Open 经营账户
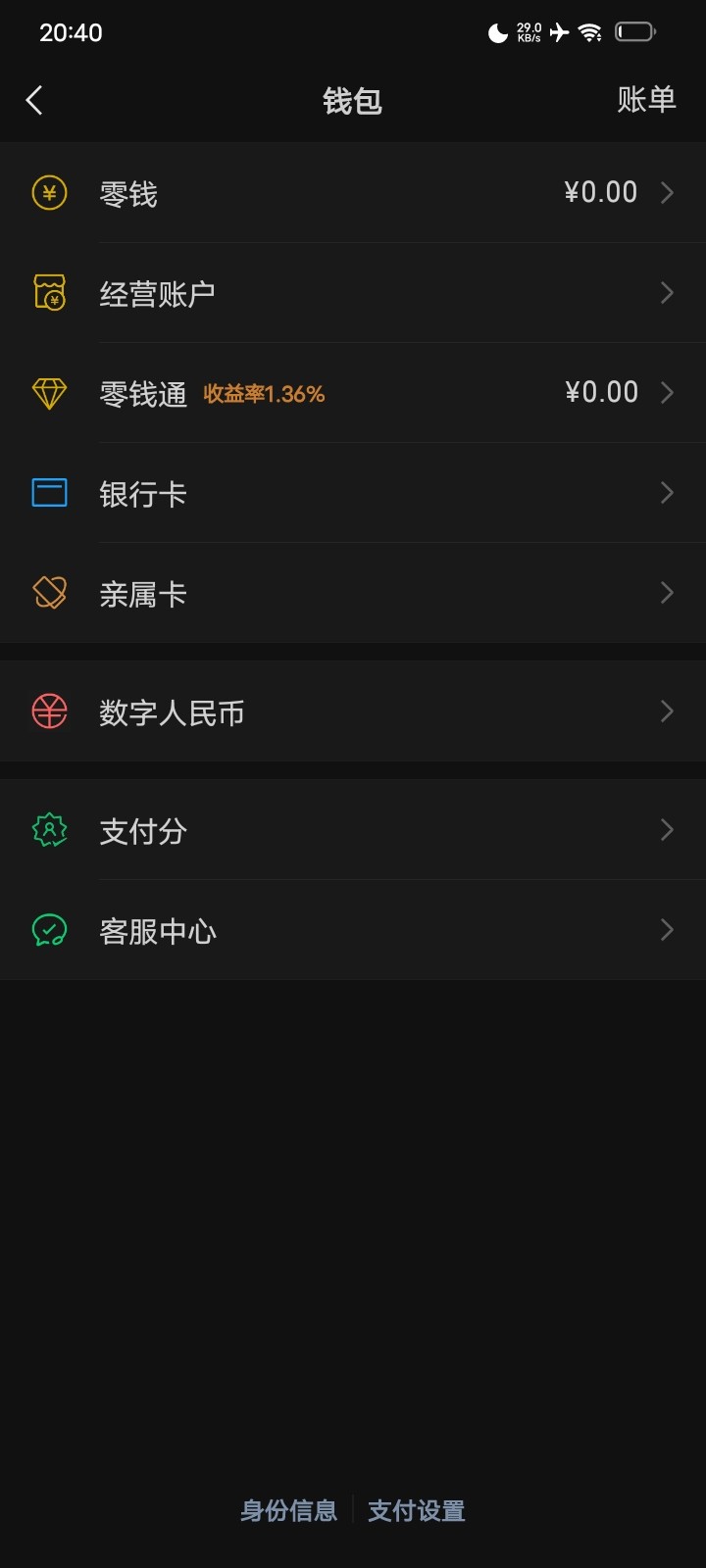The image size is (706, 1568). pos(353,293)
